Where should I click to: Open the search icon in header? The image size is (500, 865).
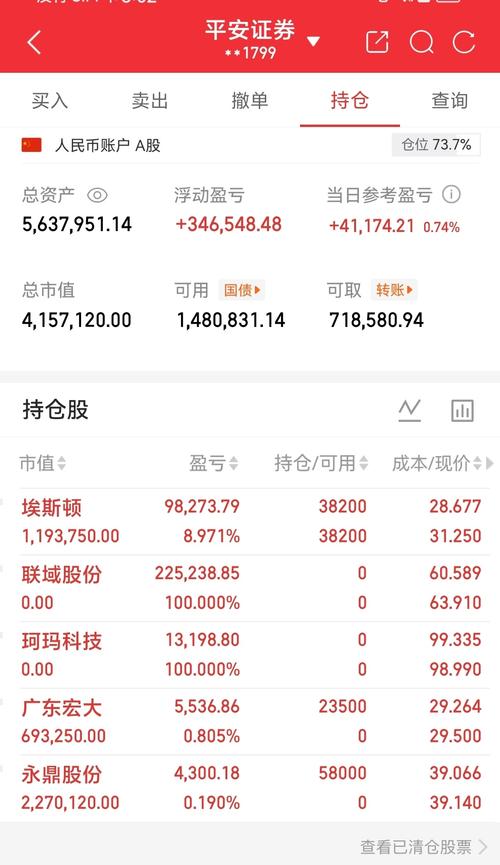[422, 42]
